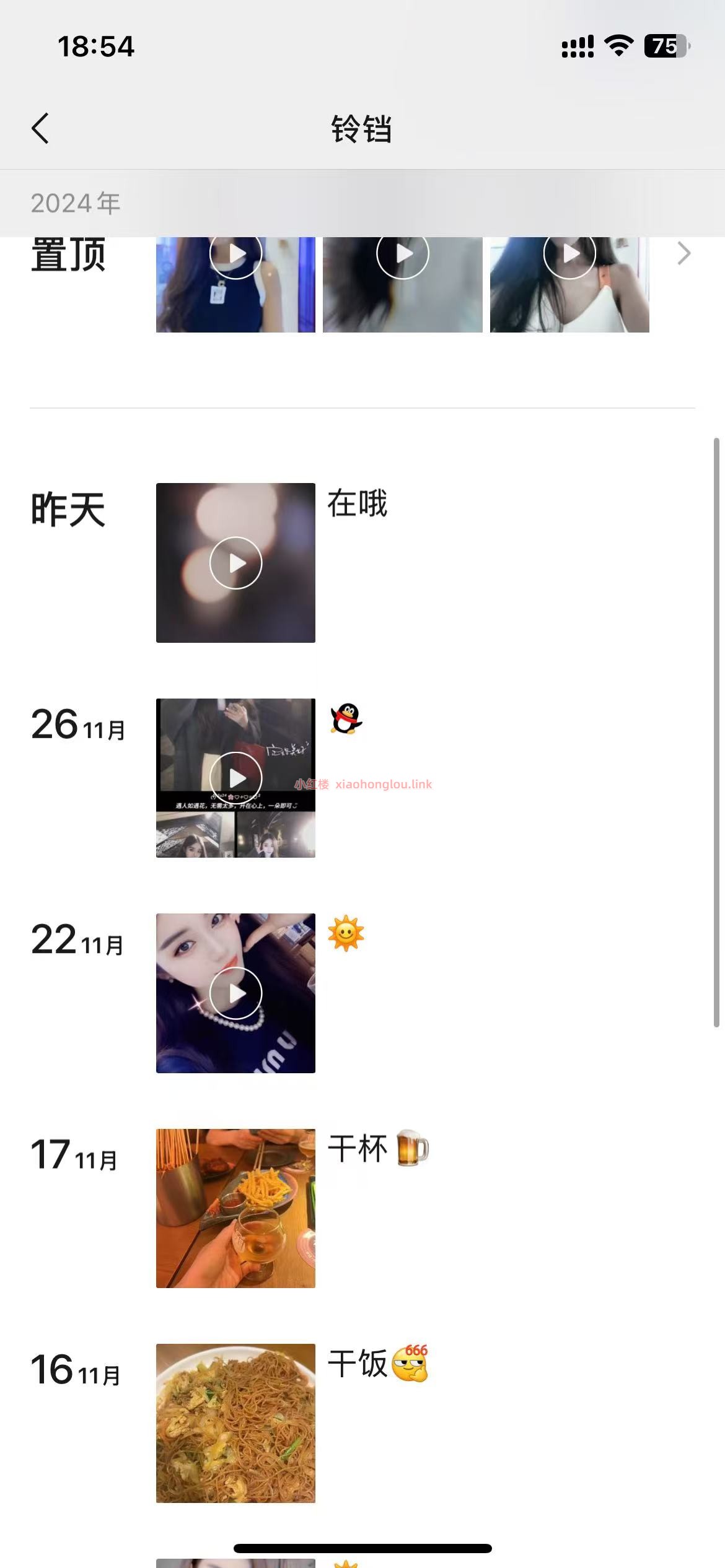Play the first pinned video
Screen dimensions: 725x1568
(x=235, y=254)
